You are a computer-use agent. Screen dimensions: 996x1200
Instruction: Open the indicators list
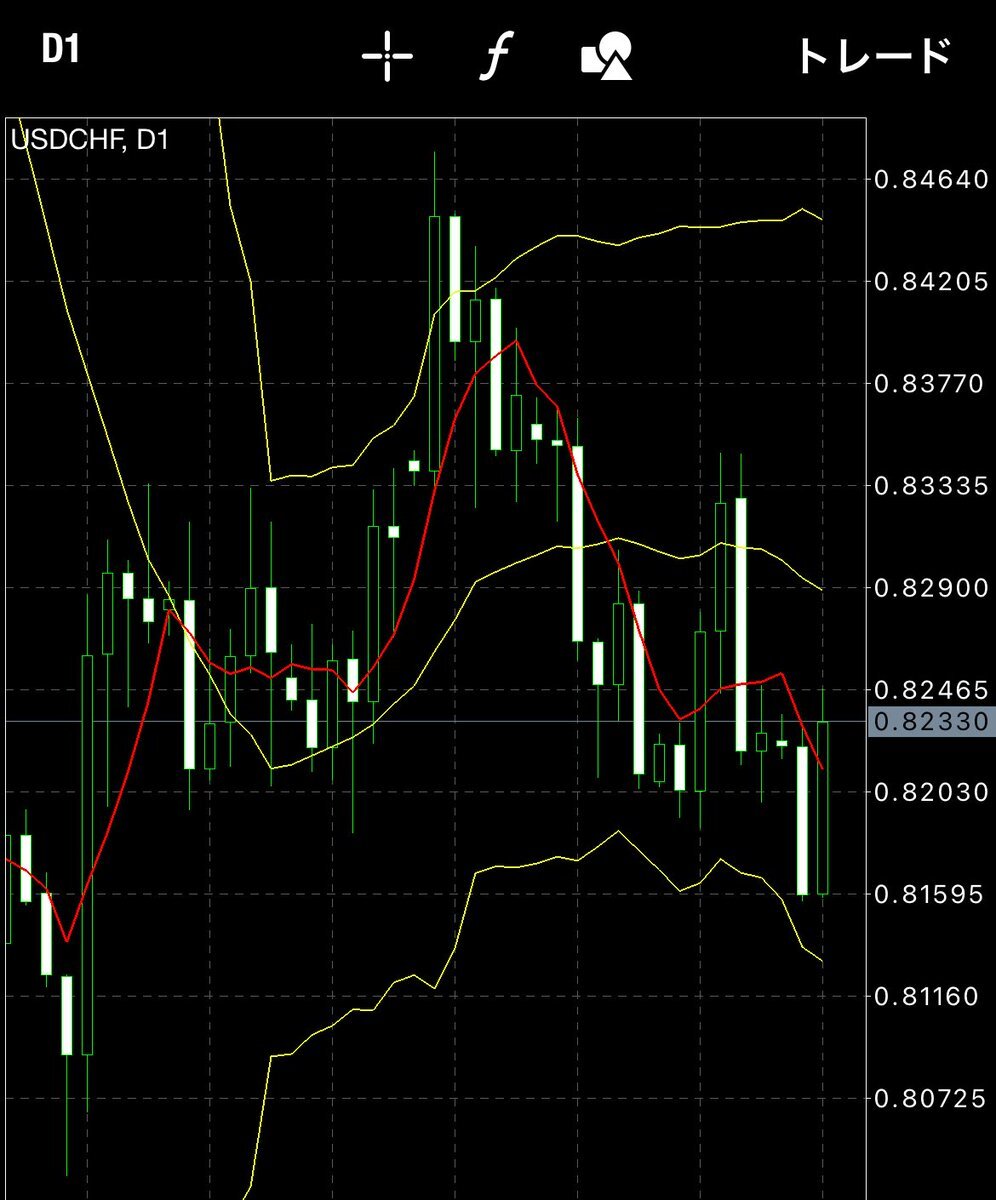pyautogui.click(x=493, y=57)
